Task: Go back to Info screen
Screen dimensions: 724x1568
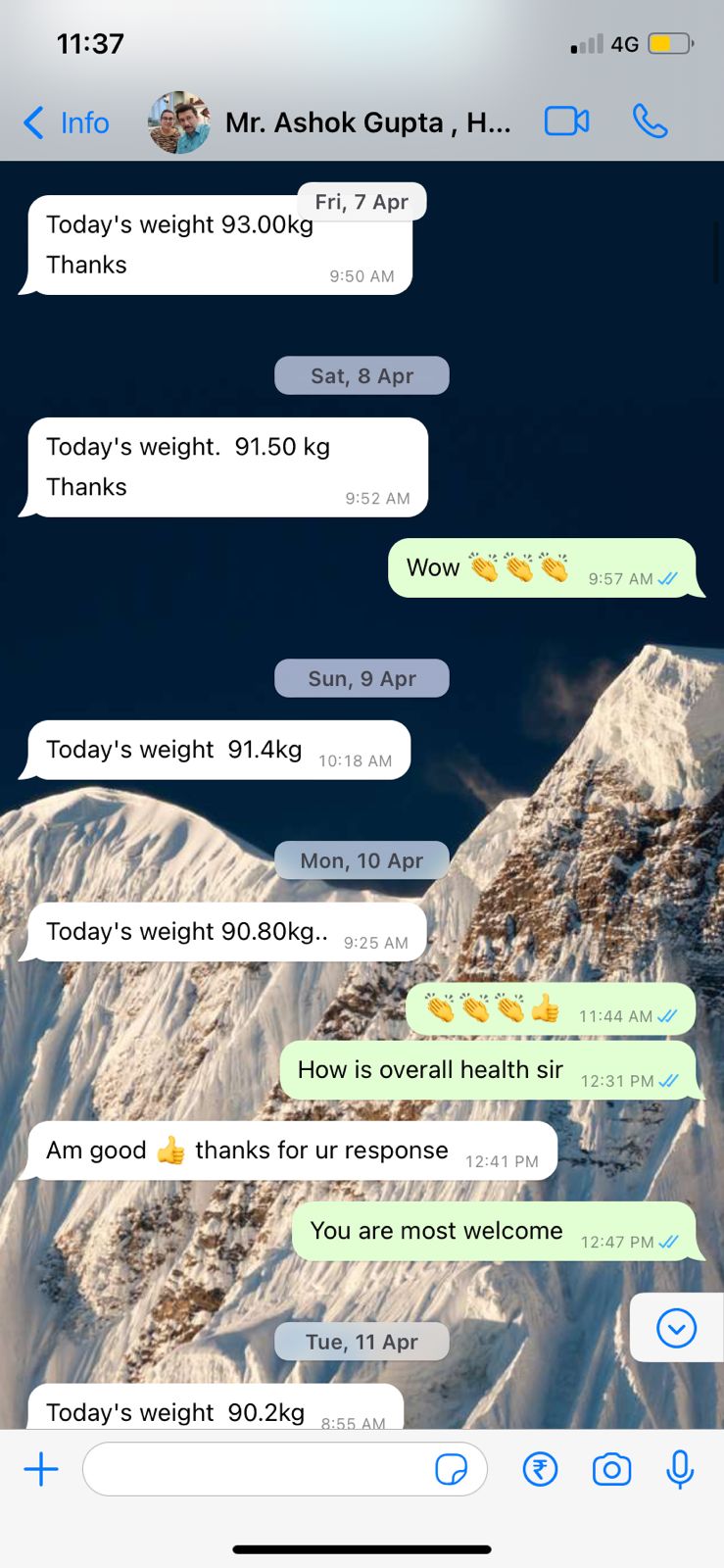Action: [x=66, y=122]
